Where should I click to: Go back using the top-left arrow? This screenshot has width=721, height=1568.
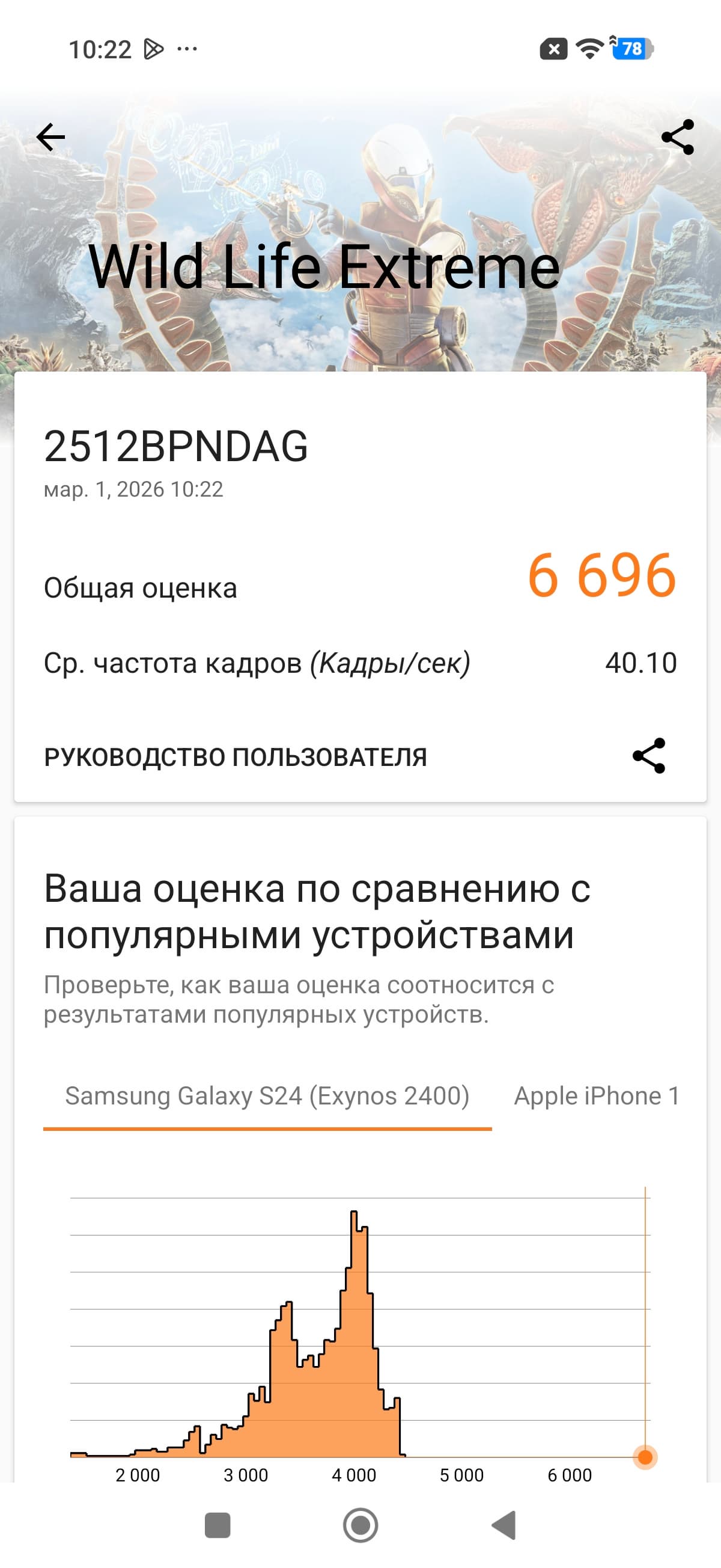(50, 137)
